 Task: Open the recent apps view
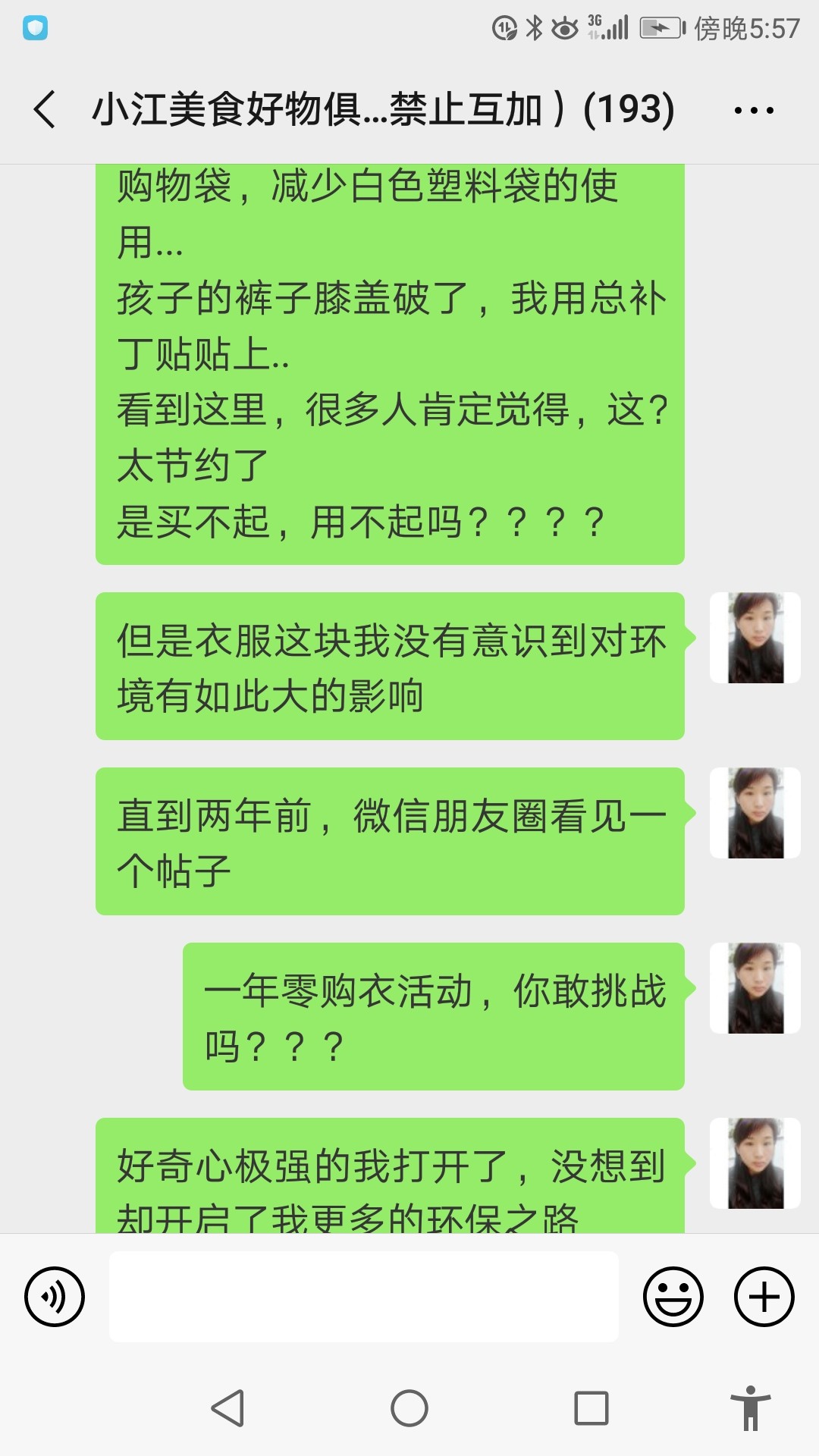pos(591,1408)
